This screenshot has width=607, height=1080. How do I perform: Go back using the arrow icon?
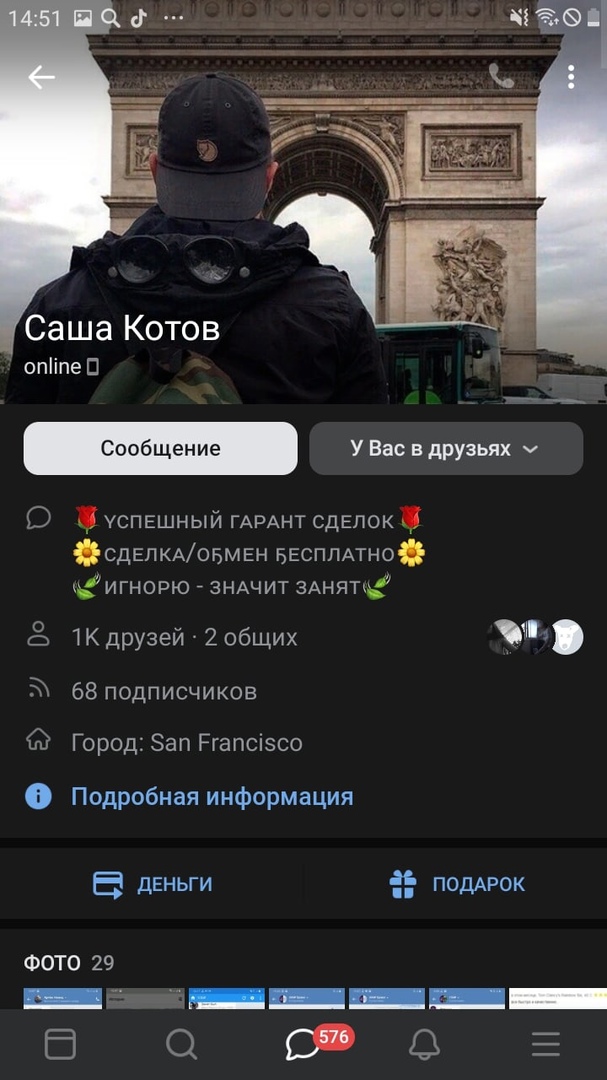(x=41, y=77)
